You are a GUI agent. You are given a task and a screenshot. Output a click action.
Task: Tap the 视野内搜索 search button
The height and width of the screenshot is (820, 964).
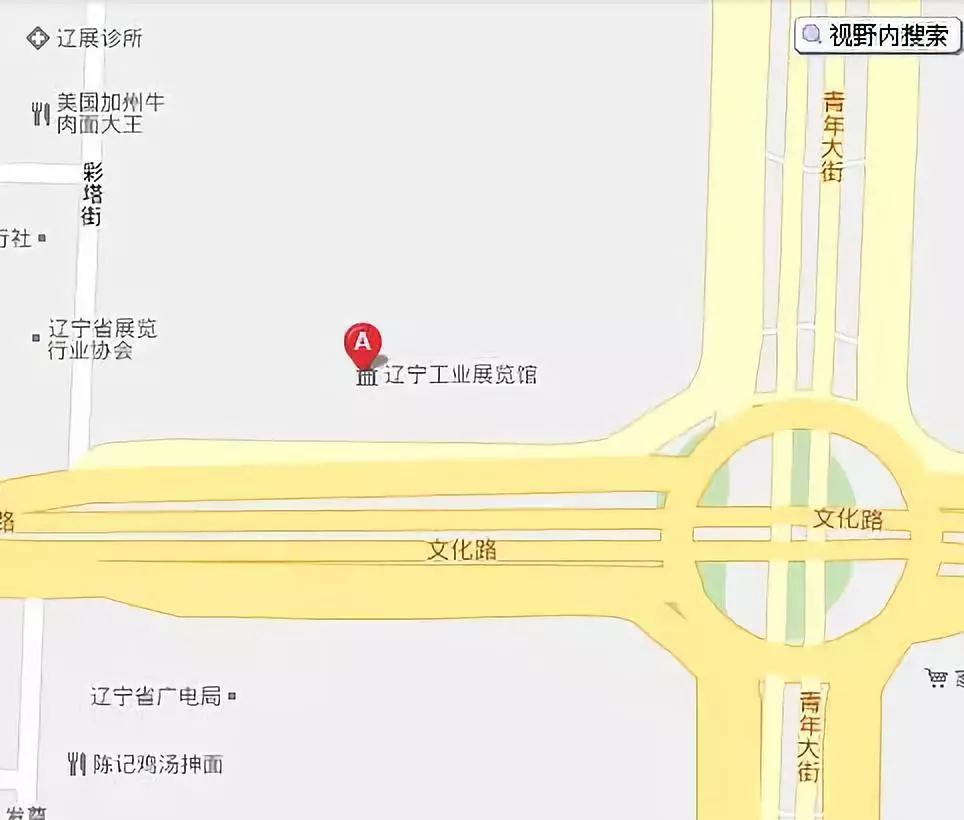877,36
